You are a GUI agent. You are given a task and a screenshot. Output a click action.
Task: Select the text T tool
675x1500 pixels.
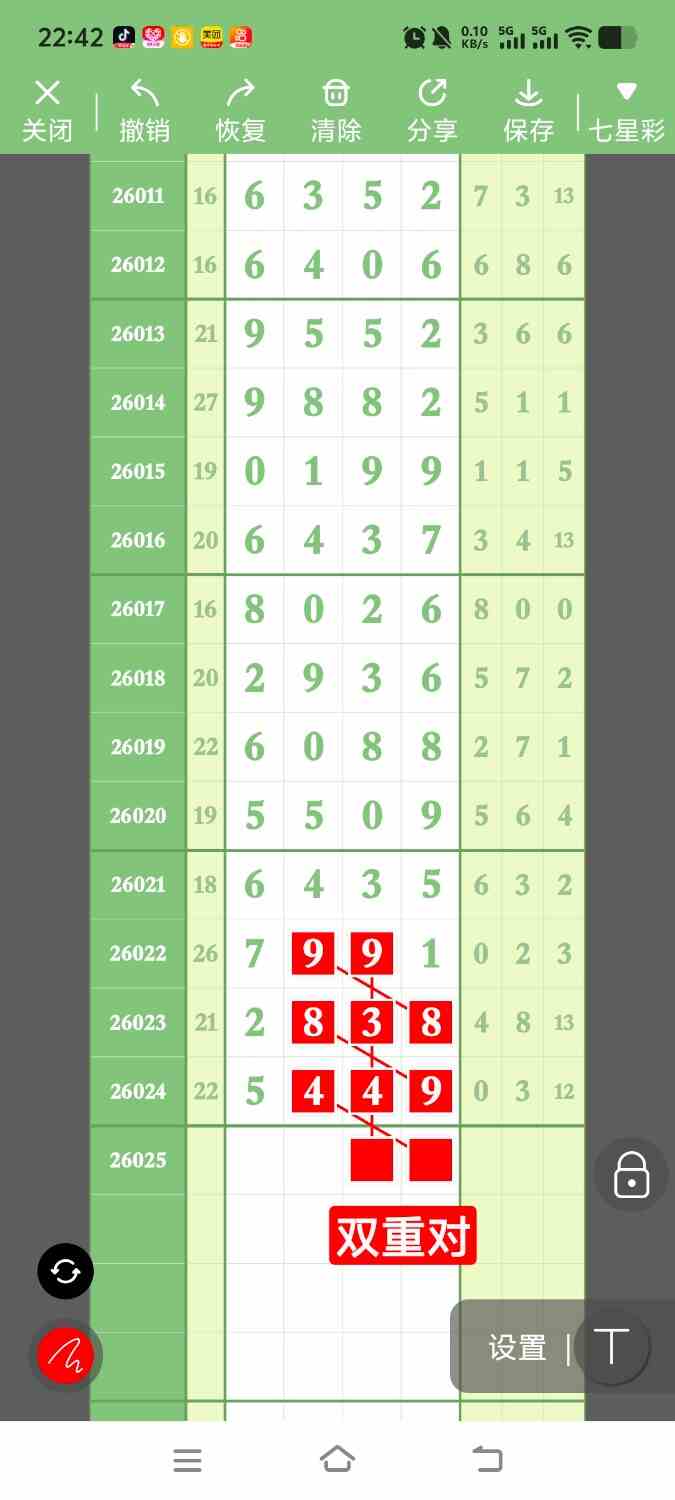click(x=611, y=1347)
